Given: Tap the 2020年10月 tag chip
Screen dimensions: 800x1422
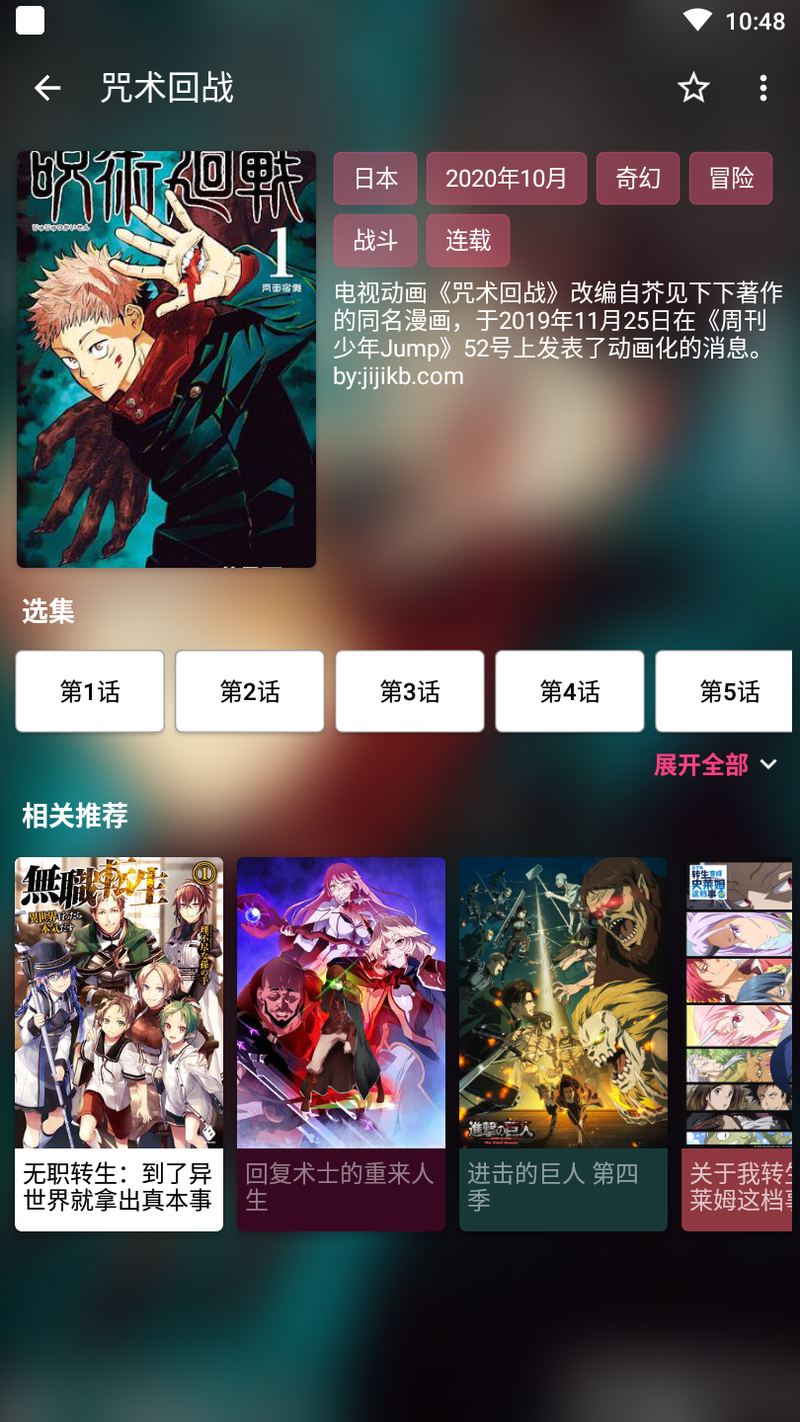Looking at the screenshot, I should (x=506, y=178).
